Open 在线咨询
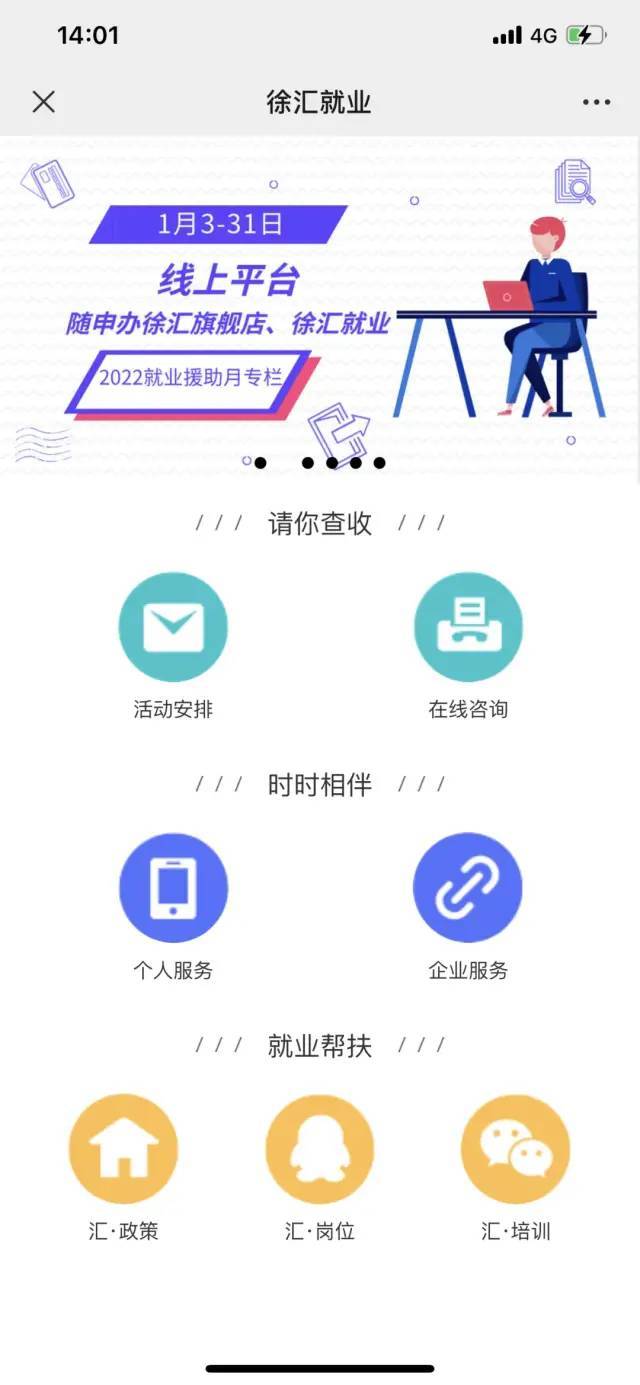Viewport: 640px width, 1385px height. 468,628
